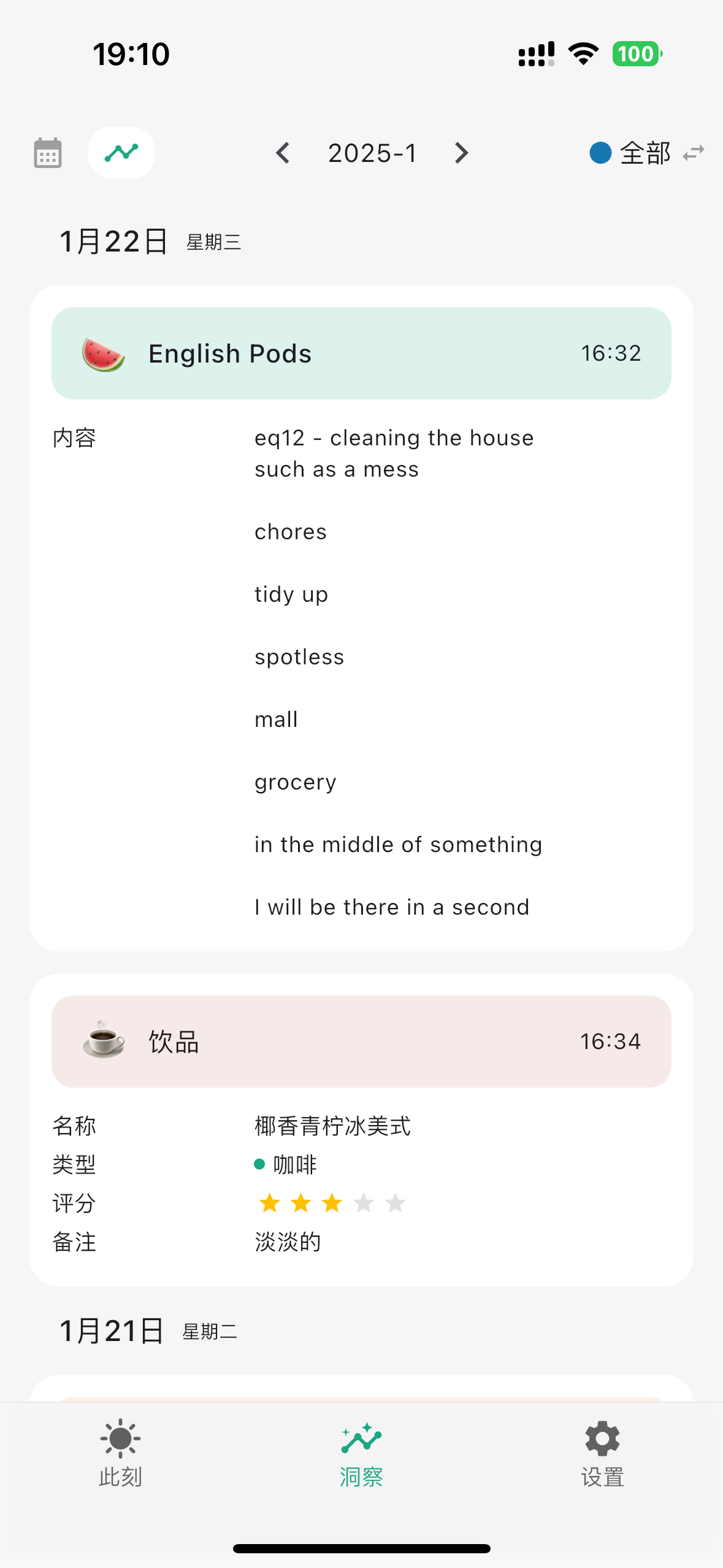The width and height of the screenshot is (723, 1568).
Task: Open the 2025-1 month picker
Action: click(x=372, y=153)
